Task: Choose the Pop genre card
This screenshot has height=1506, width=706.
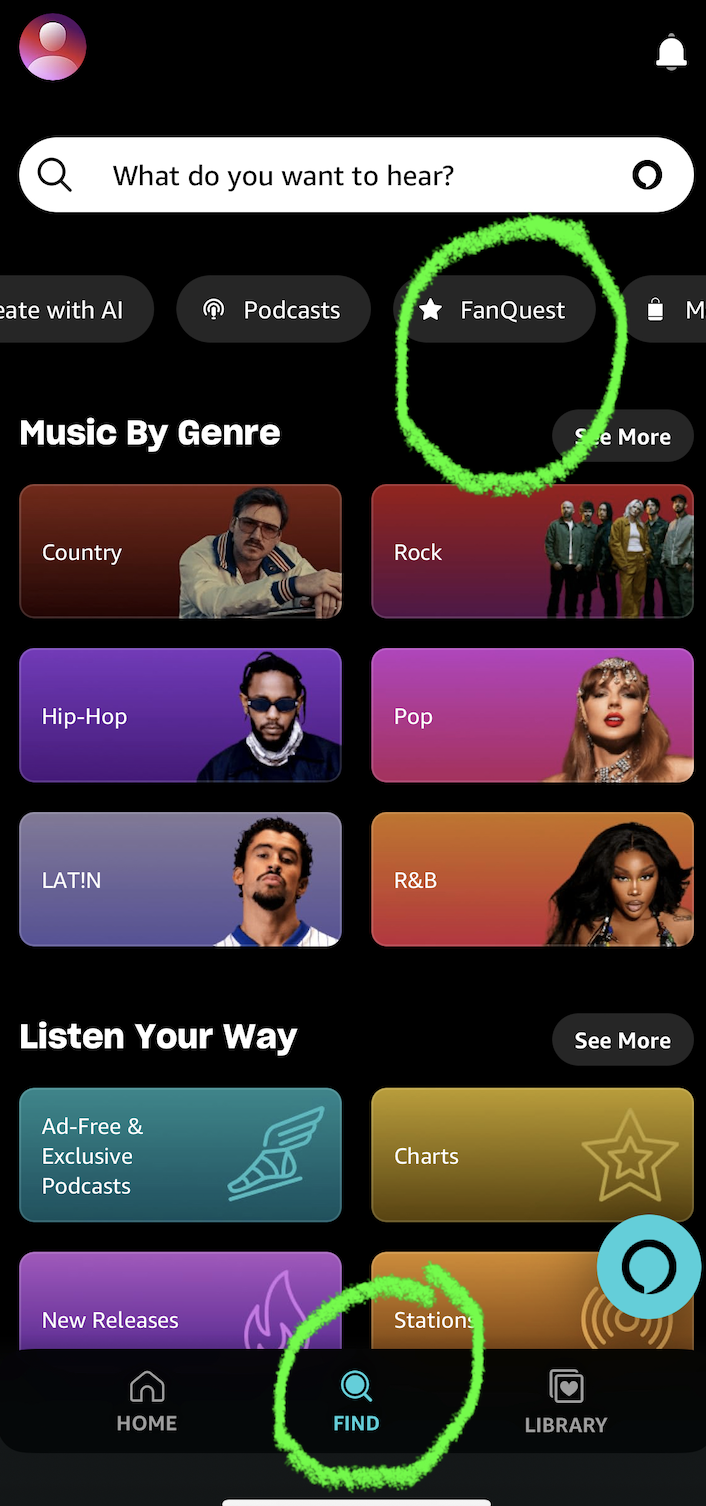Action: [x=532, y=716]
